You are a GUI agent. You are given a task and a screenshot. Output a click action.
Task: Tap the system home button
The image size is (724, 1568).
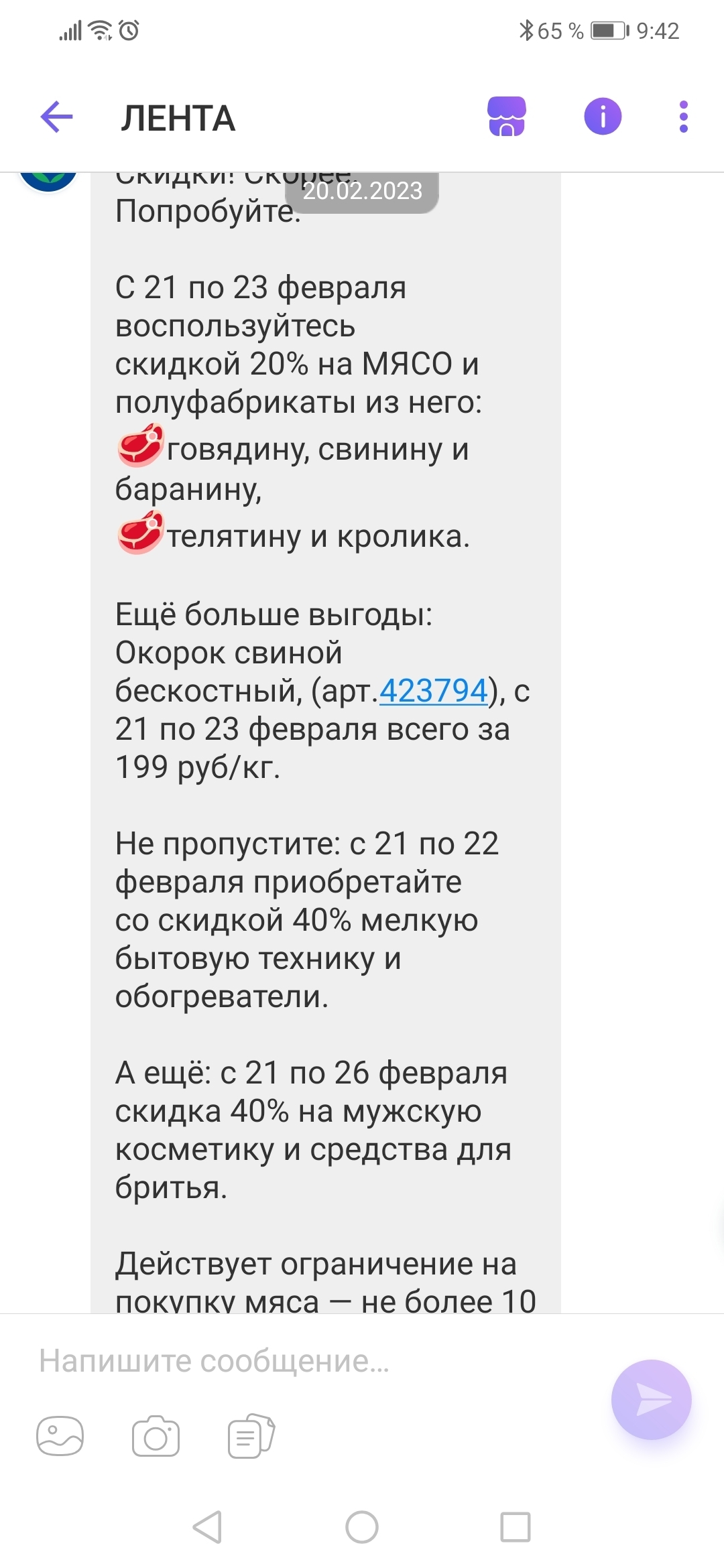tap(362, 1527)
